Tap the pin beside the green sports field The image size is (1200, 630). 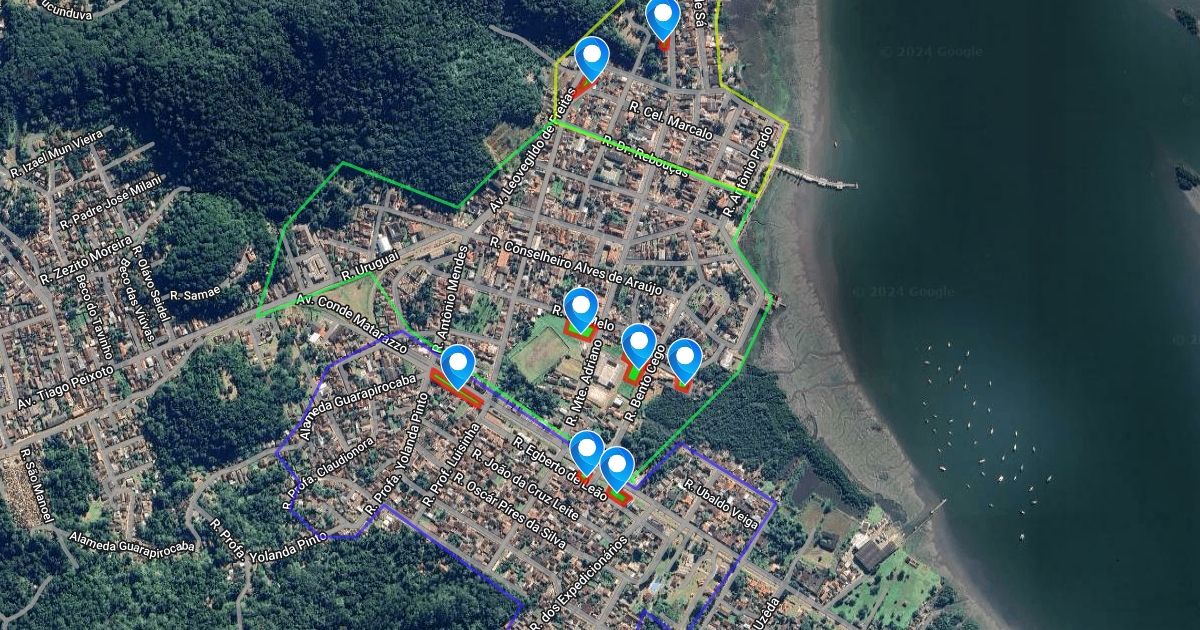pyautogui.click(x=580, y=308)
